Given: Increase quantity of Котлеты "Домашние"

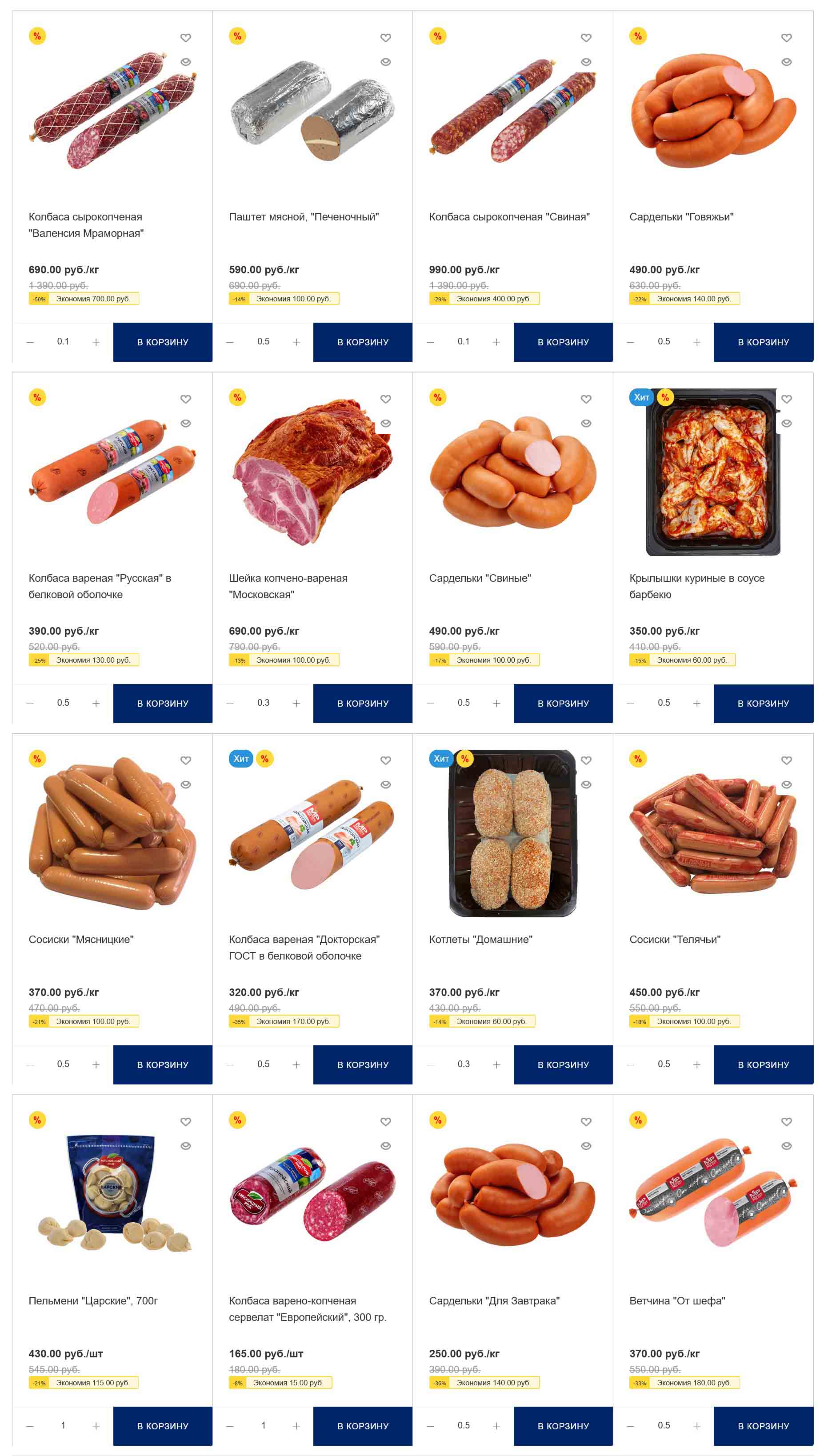Looking at the screenshot, I should (x=496, y=1064).
